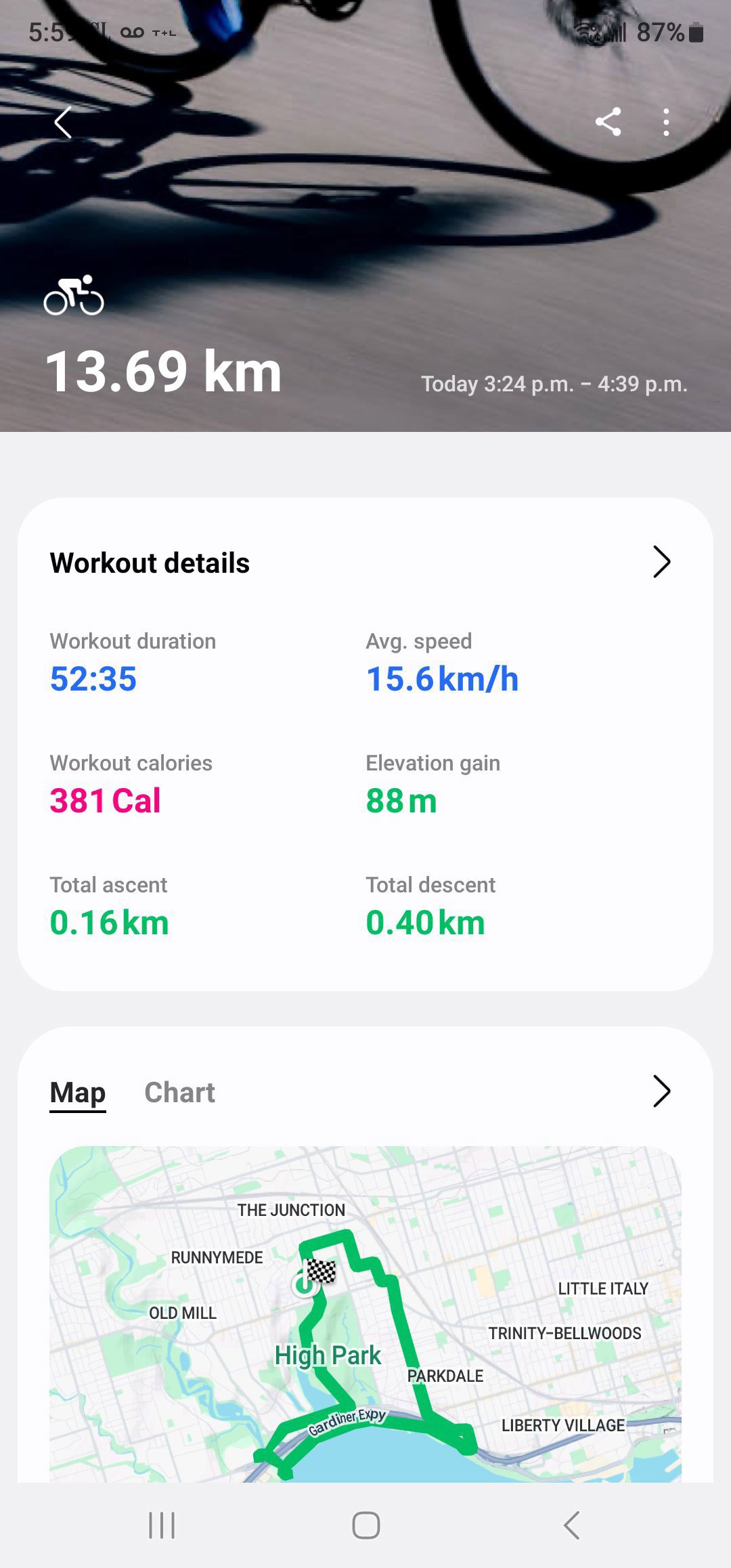Go back using the top-left arrow

coord(63,123)
